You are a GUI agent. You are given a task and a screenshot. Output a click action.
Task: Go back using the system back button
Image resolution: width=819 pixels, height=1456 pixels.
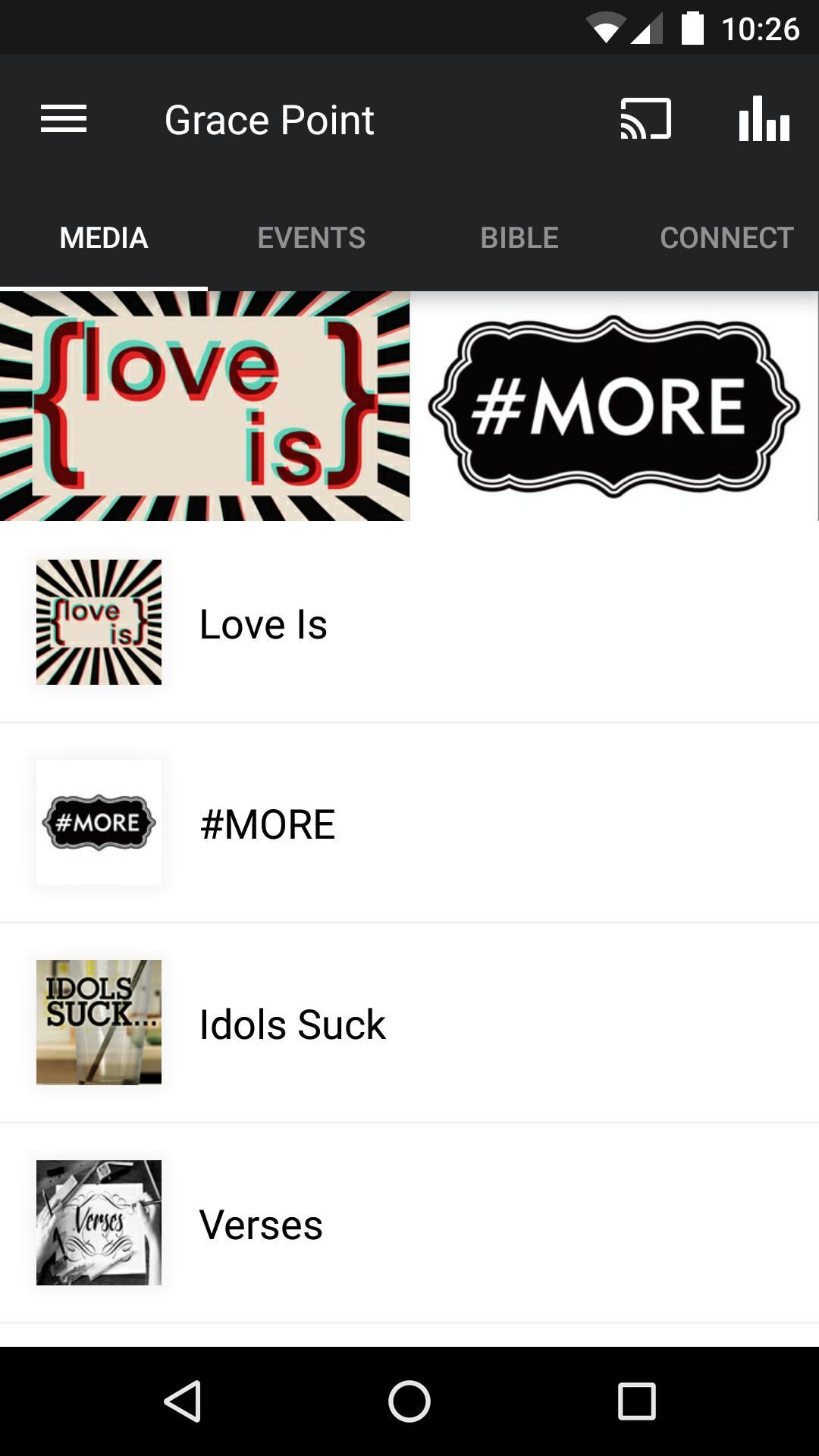point(182,1401)
